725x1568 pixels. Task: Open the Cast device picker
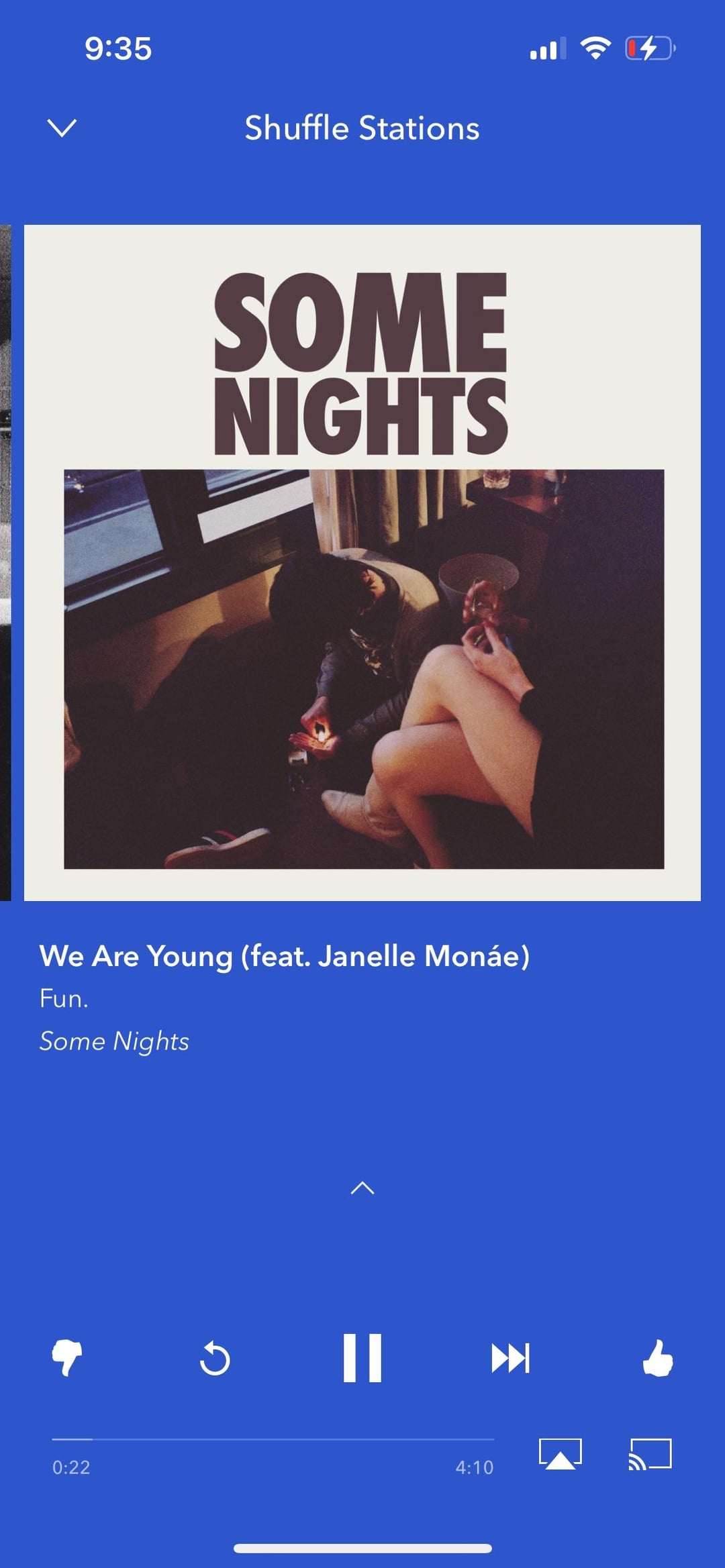pos(650,1454)
